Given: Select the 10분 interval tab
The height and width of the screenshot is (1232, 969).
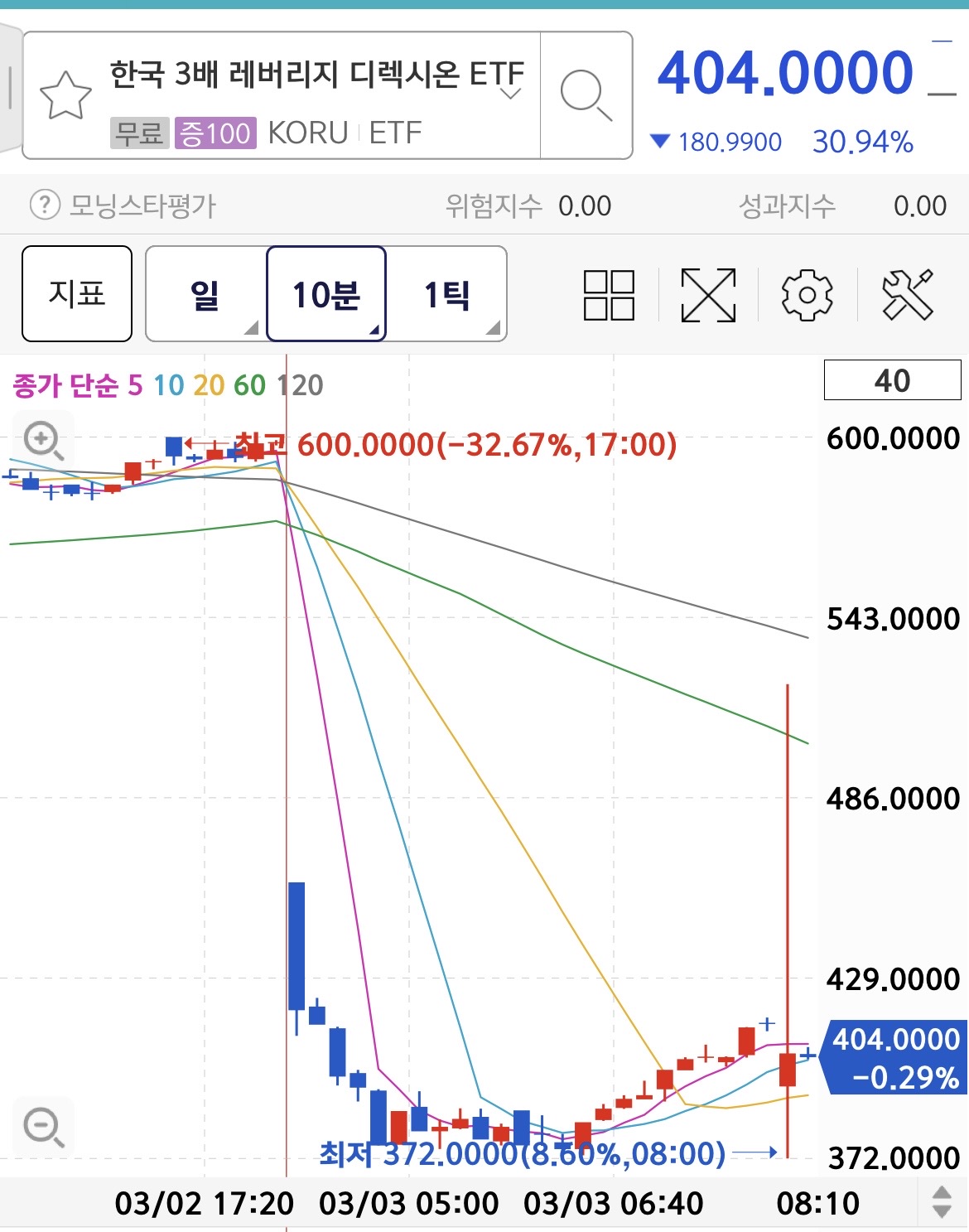Looking at the screenshot, I should pos(326,295).
